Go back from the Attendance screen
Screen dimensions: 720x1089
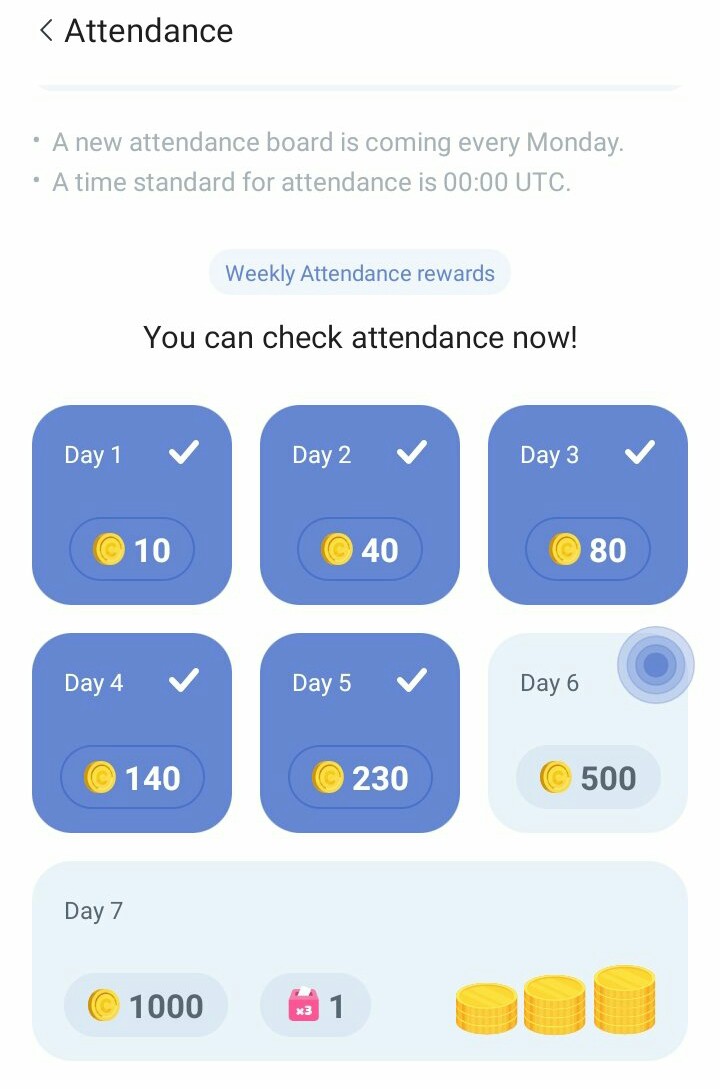tap(45, 31)
